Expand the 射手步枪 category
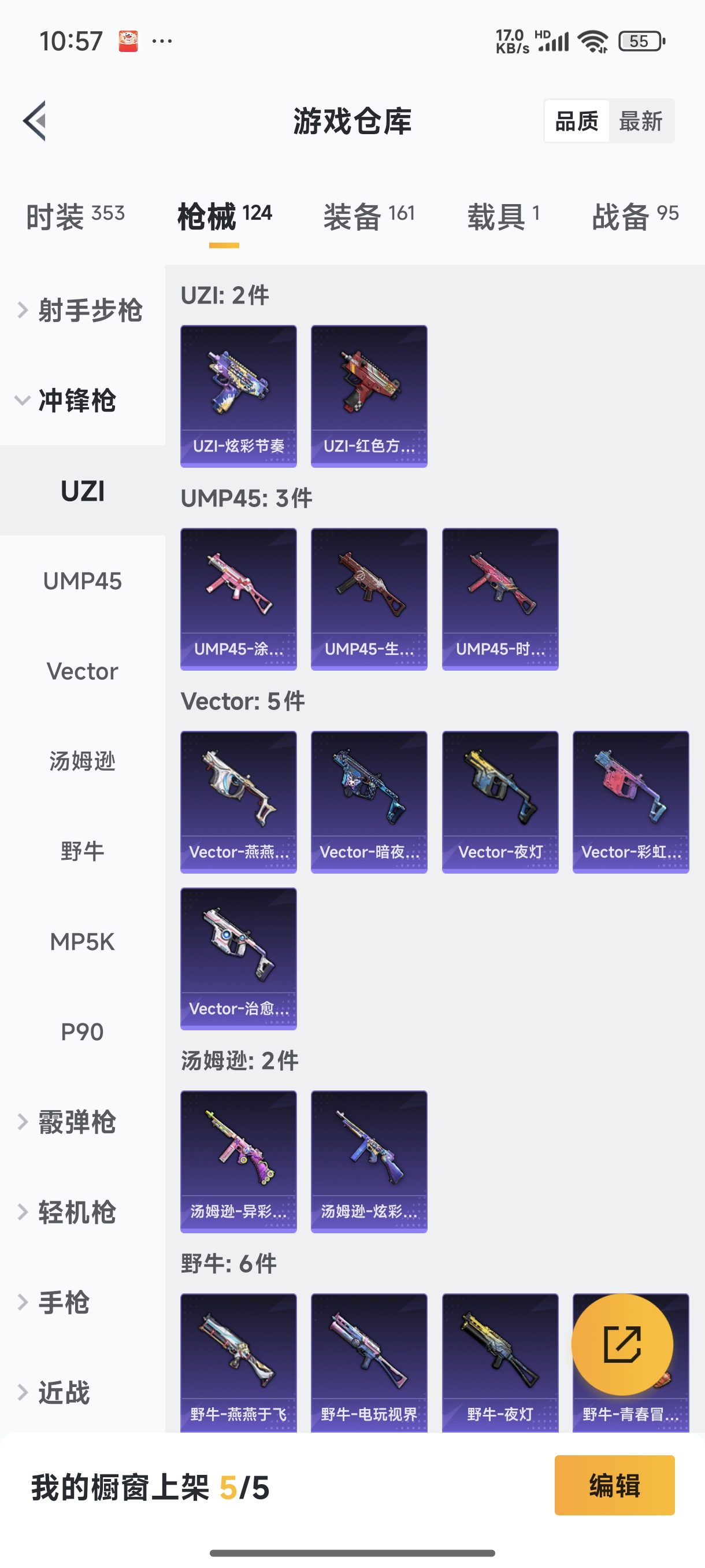The height and width of the screenshot is (1568, 705). click(x=82, y=310)
